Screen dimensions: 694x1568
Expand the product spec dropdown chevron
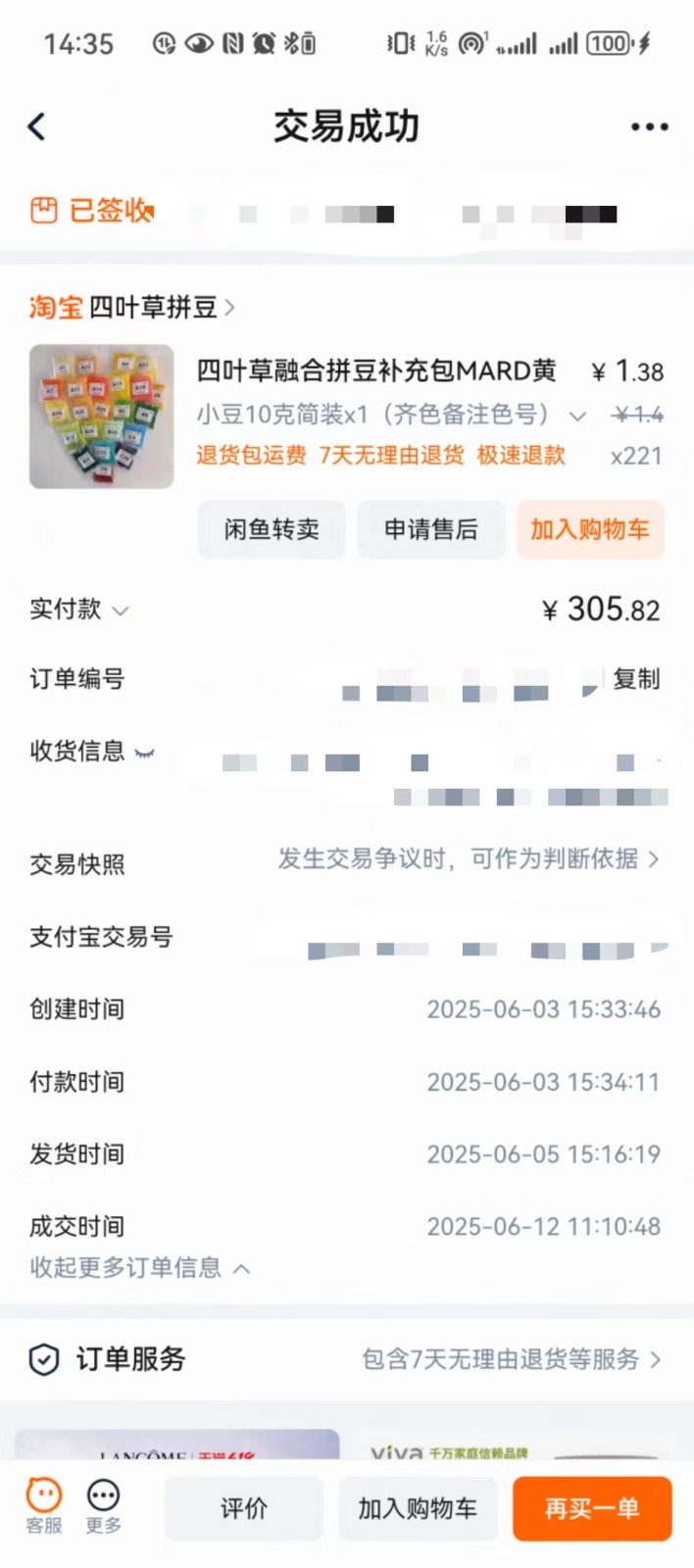[577, 416]
